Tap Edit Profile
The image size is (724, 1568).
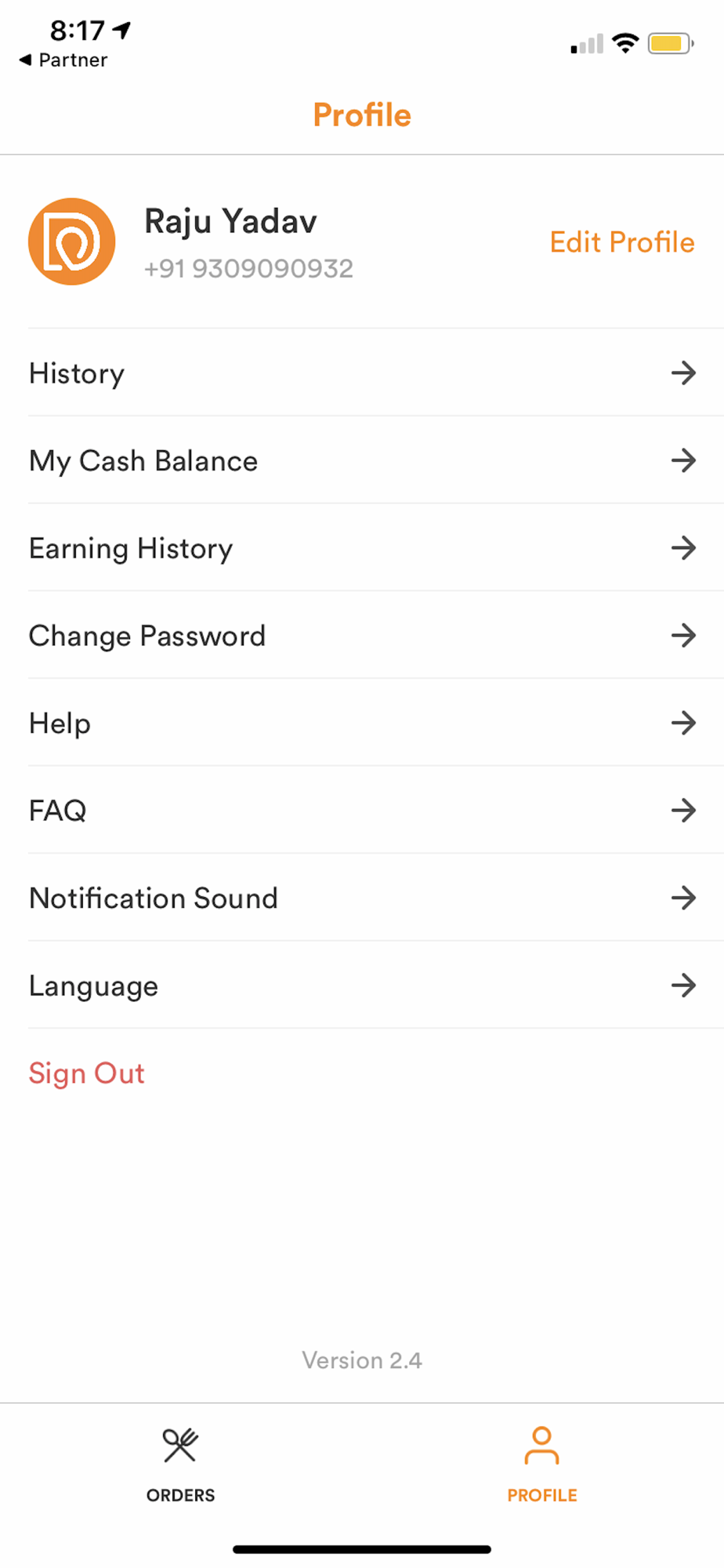pos(622,242)
